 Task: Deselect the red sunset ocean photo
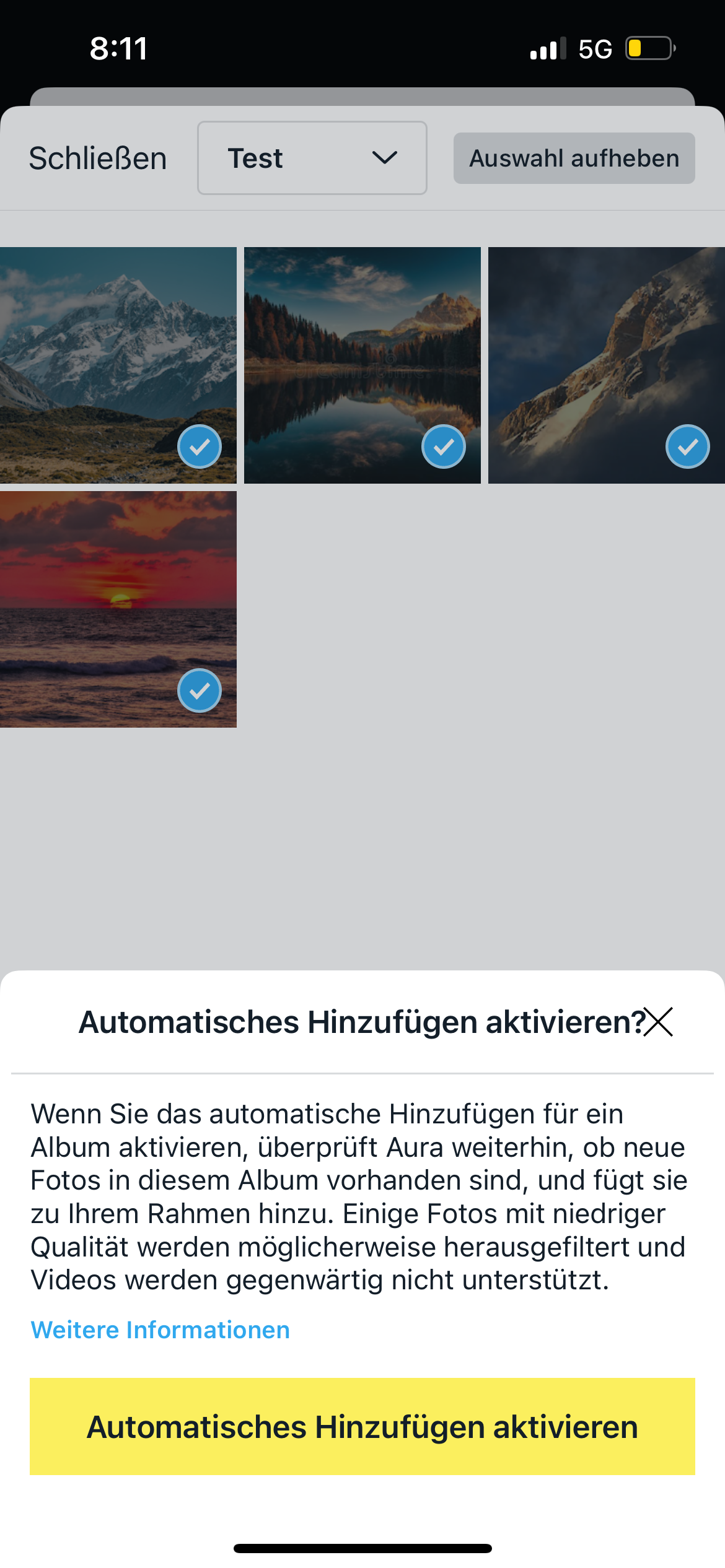pyautogui.click(x=118, y=609)
